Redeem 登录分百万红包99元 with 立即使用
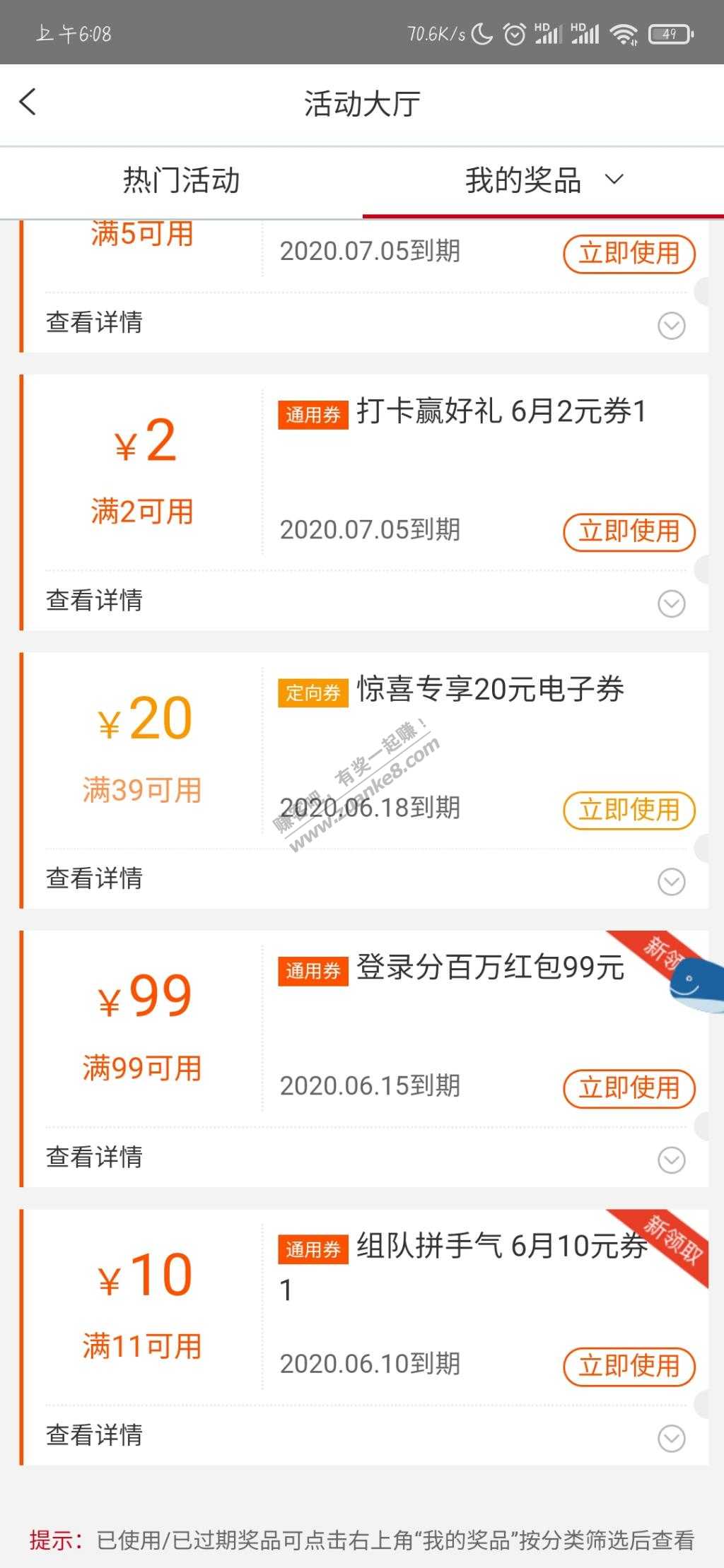Viewport: 724px width, 1568px height. [x=629, y=1087]
